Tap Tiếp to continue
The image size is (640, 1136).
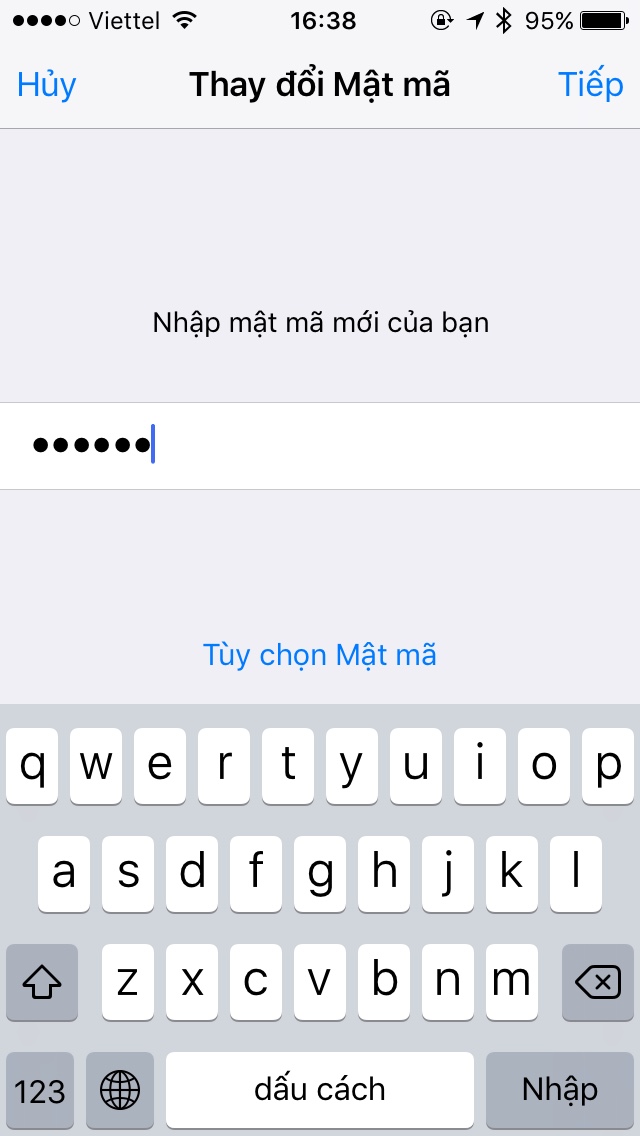[590, 85]
